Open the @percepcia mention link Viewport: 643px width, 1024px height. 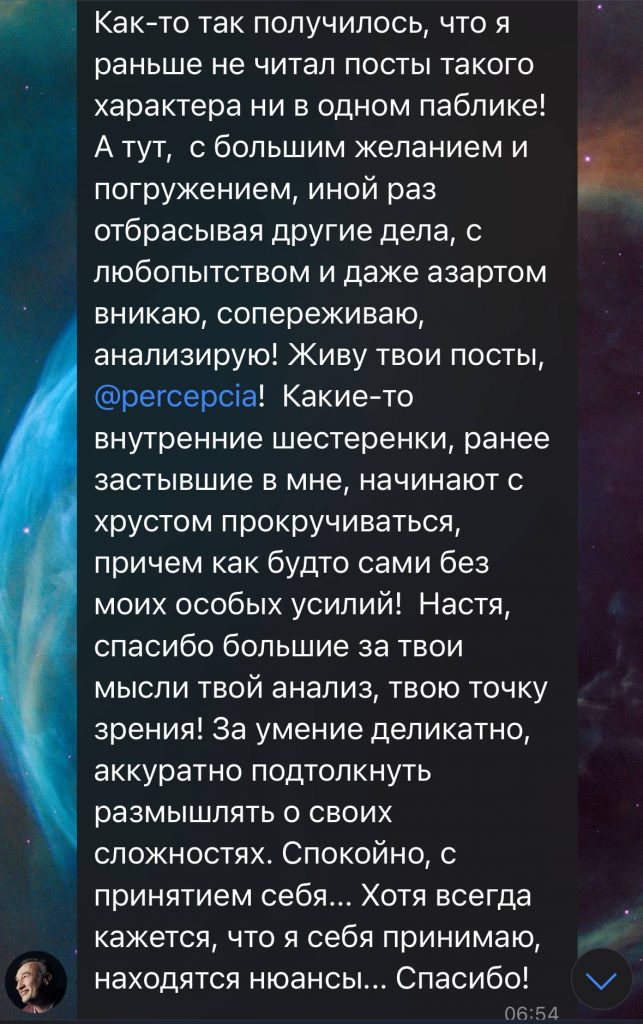coord(177,397)
